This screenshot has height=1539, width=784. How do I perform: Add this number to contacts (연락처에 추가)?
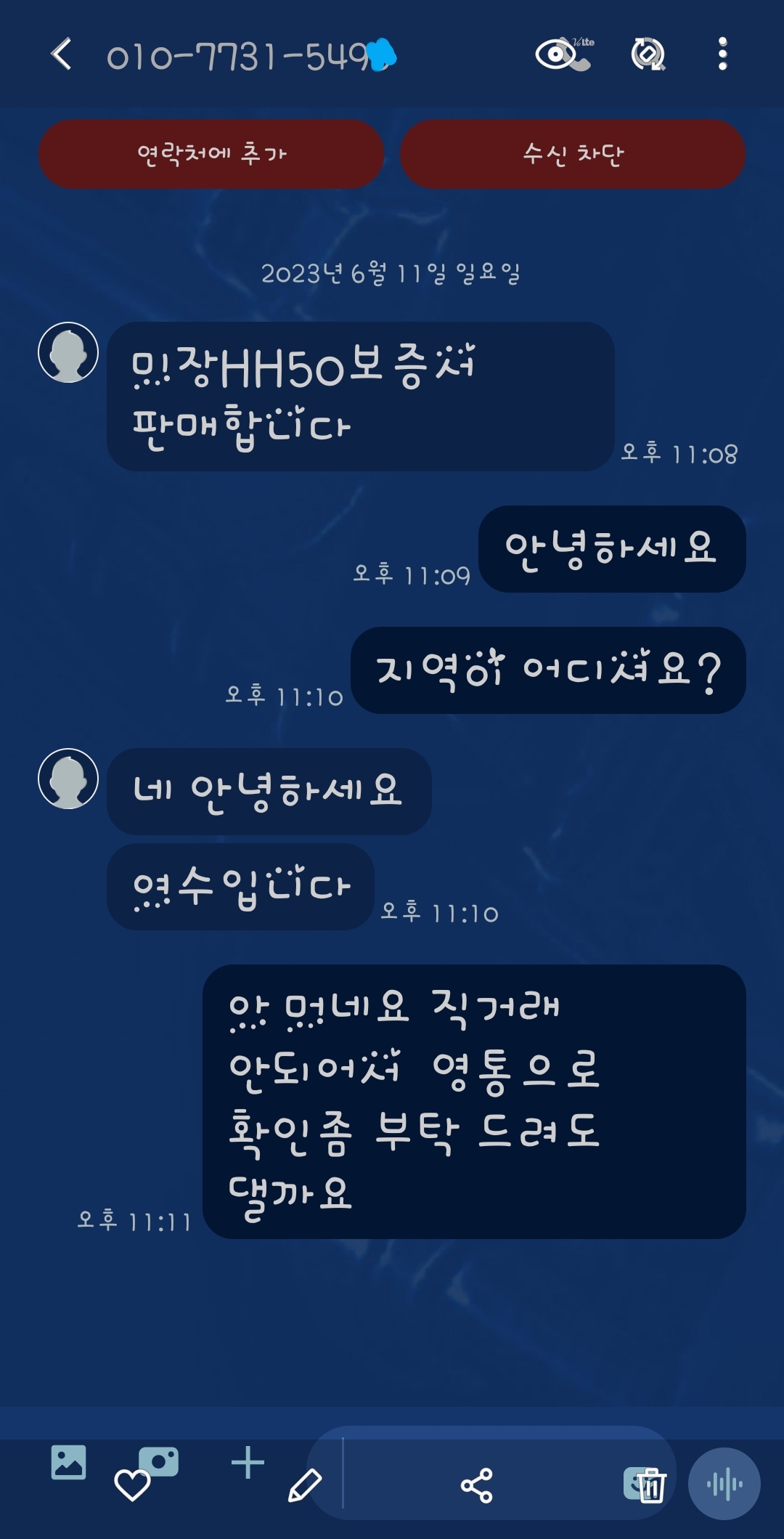(211, 154)
